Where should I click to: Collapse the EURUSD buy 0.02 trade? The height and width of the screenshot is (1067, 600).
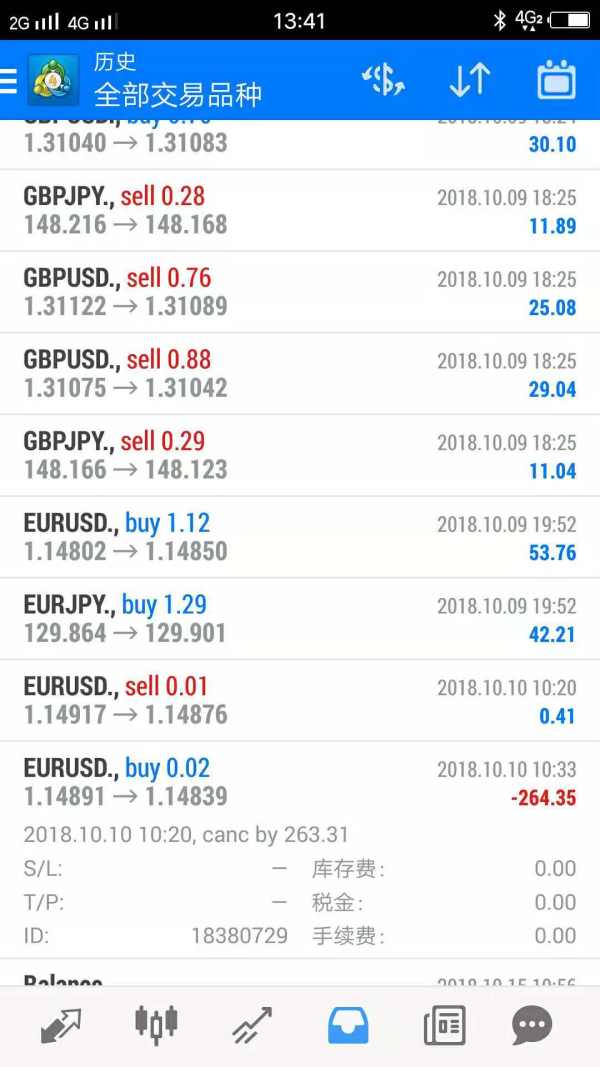(x=300, y=783)
